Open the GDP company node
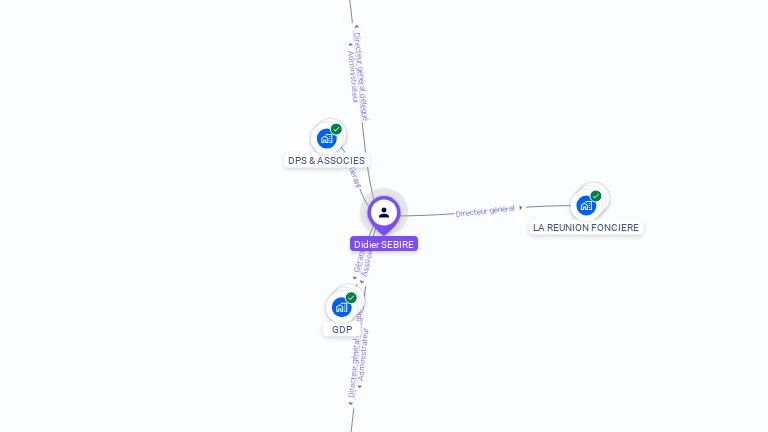Screen dimensions: 768x432 pos(341,307)
